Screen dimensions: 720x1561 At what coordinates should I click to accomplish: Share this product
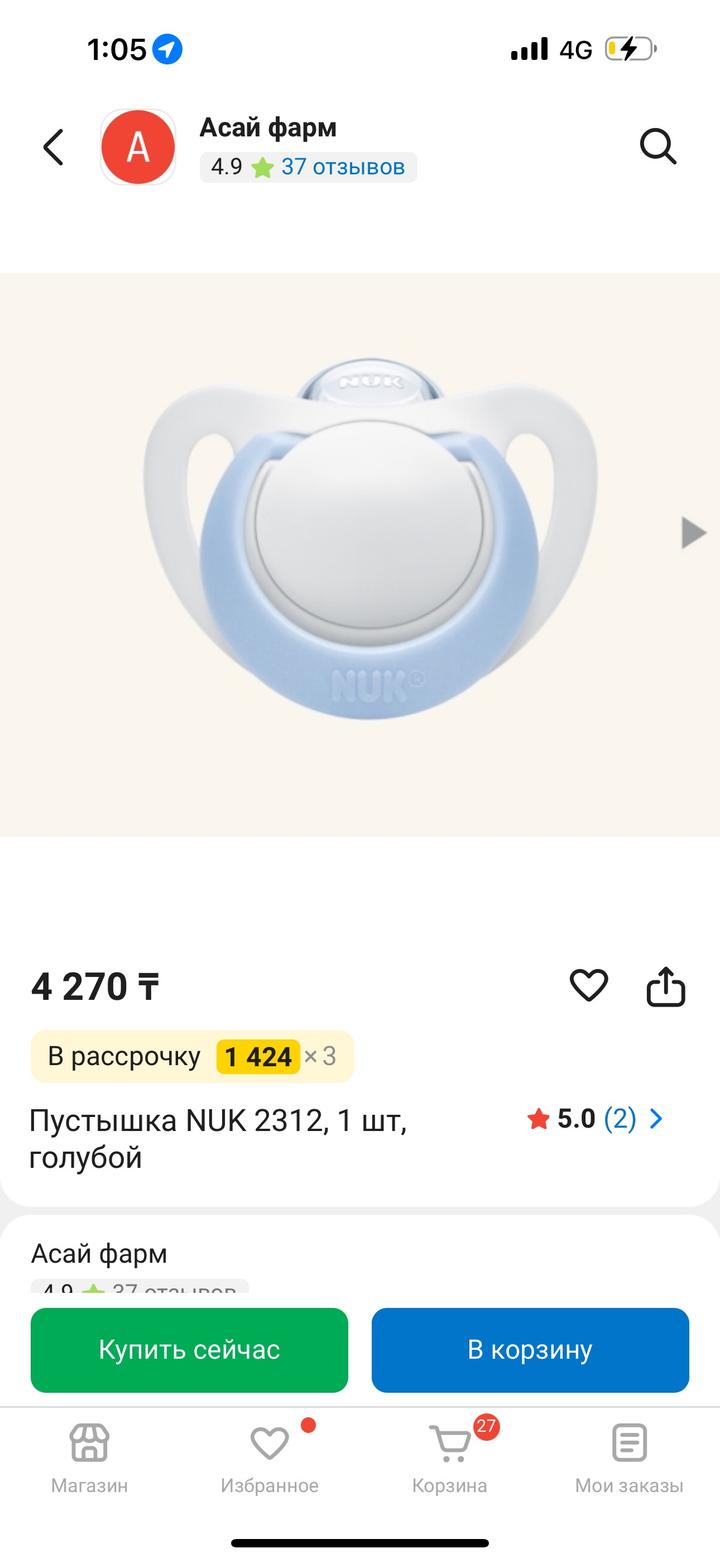pyautogui.click(x=665, y=987)
